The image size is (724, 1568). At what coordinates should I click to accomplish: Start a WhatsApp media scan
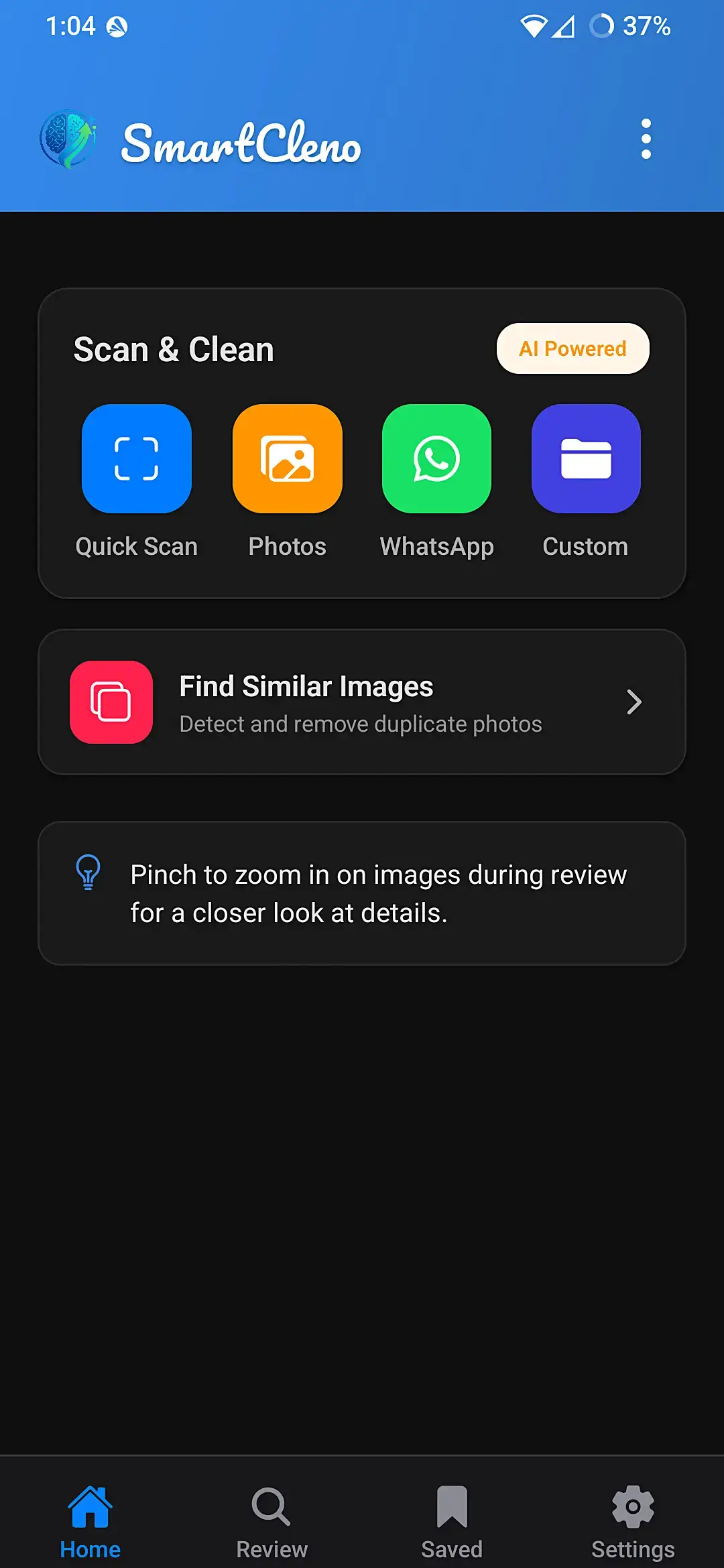pyautogui.click(x=436, y=459)
